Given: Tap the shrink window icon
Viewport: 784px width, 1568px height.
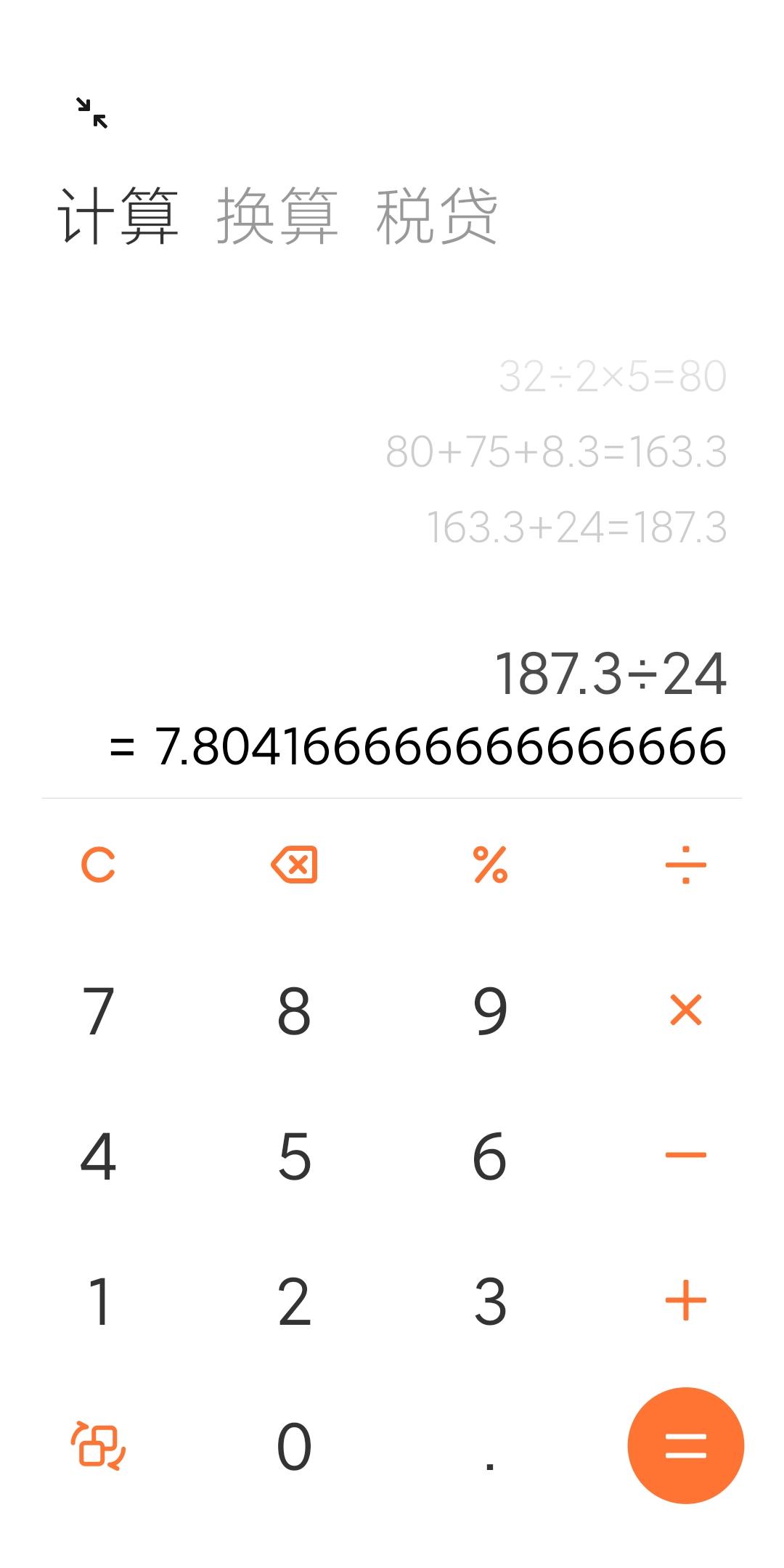Looking at the screenshot, I should (x=92, y=113).
